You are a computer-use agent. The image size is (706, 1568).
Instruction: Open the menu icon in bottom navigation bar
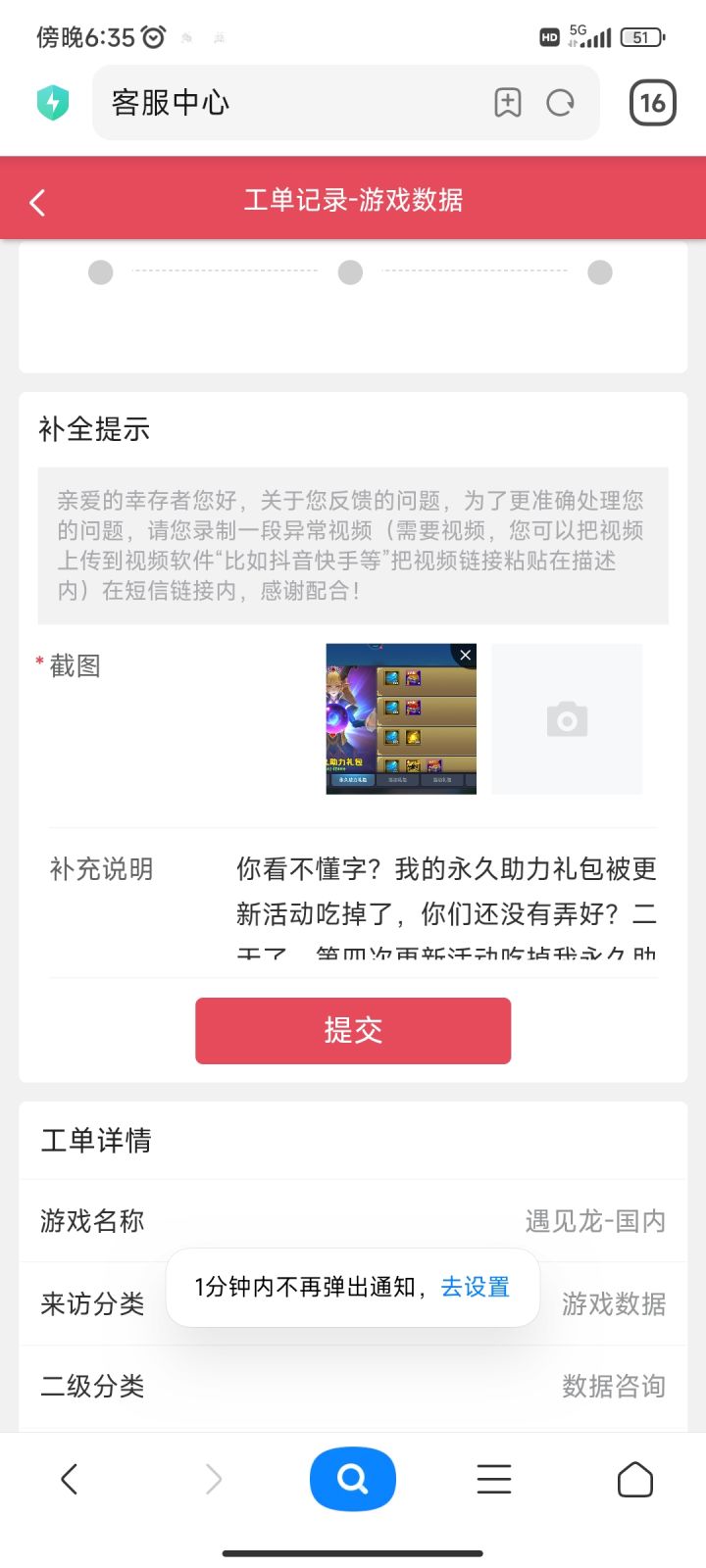click(x=493, y=1478)
